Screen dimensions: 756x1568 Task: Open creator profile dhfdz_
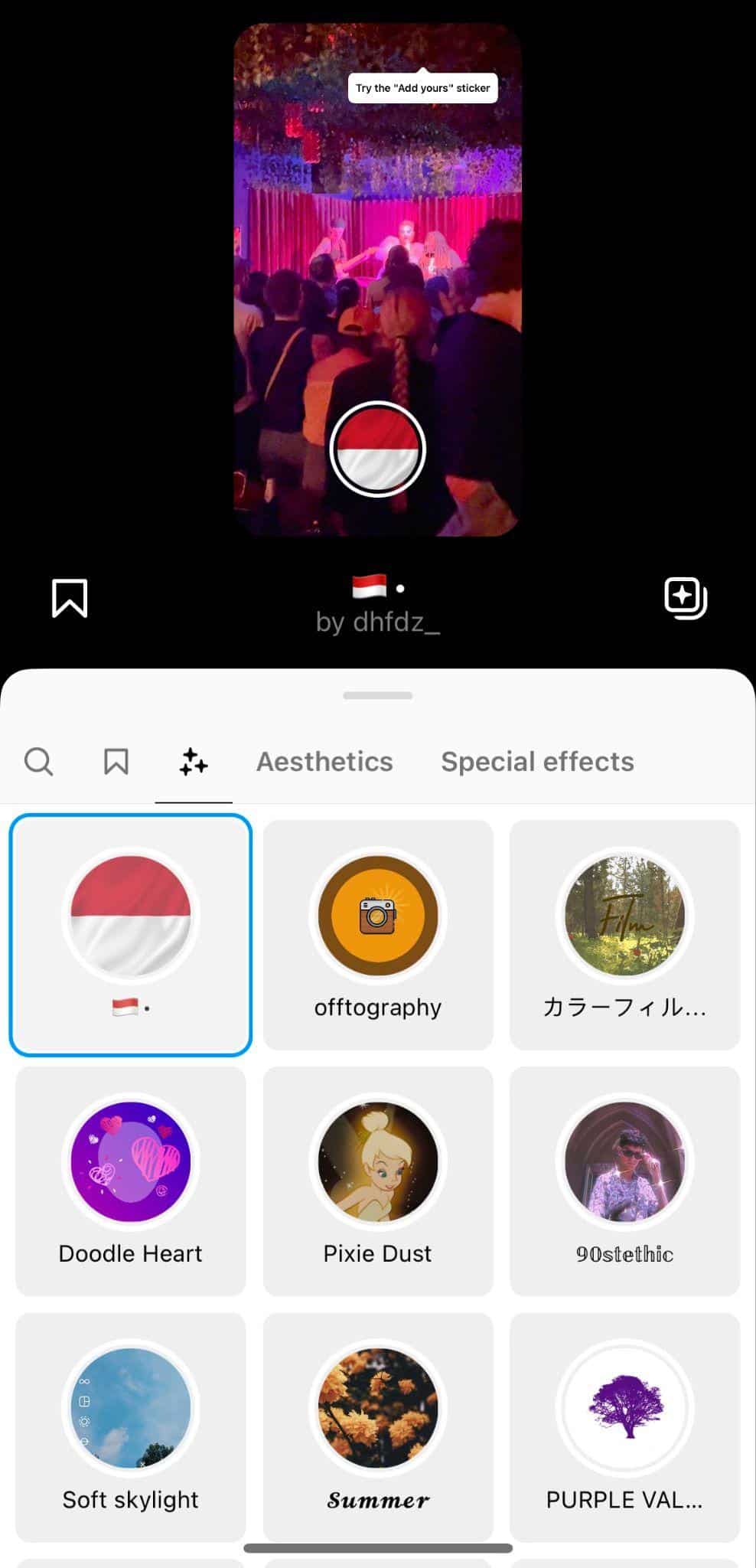click(x=378, y=624)
